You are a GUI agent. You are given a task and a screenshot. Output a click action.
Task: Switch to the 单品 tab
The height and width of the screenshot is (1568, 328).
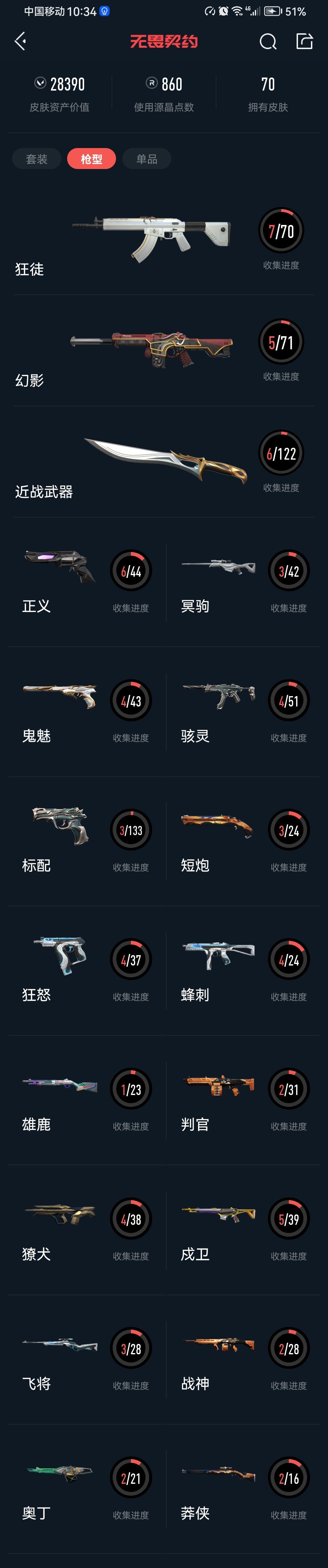(147, 159)
